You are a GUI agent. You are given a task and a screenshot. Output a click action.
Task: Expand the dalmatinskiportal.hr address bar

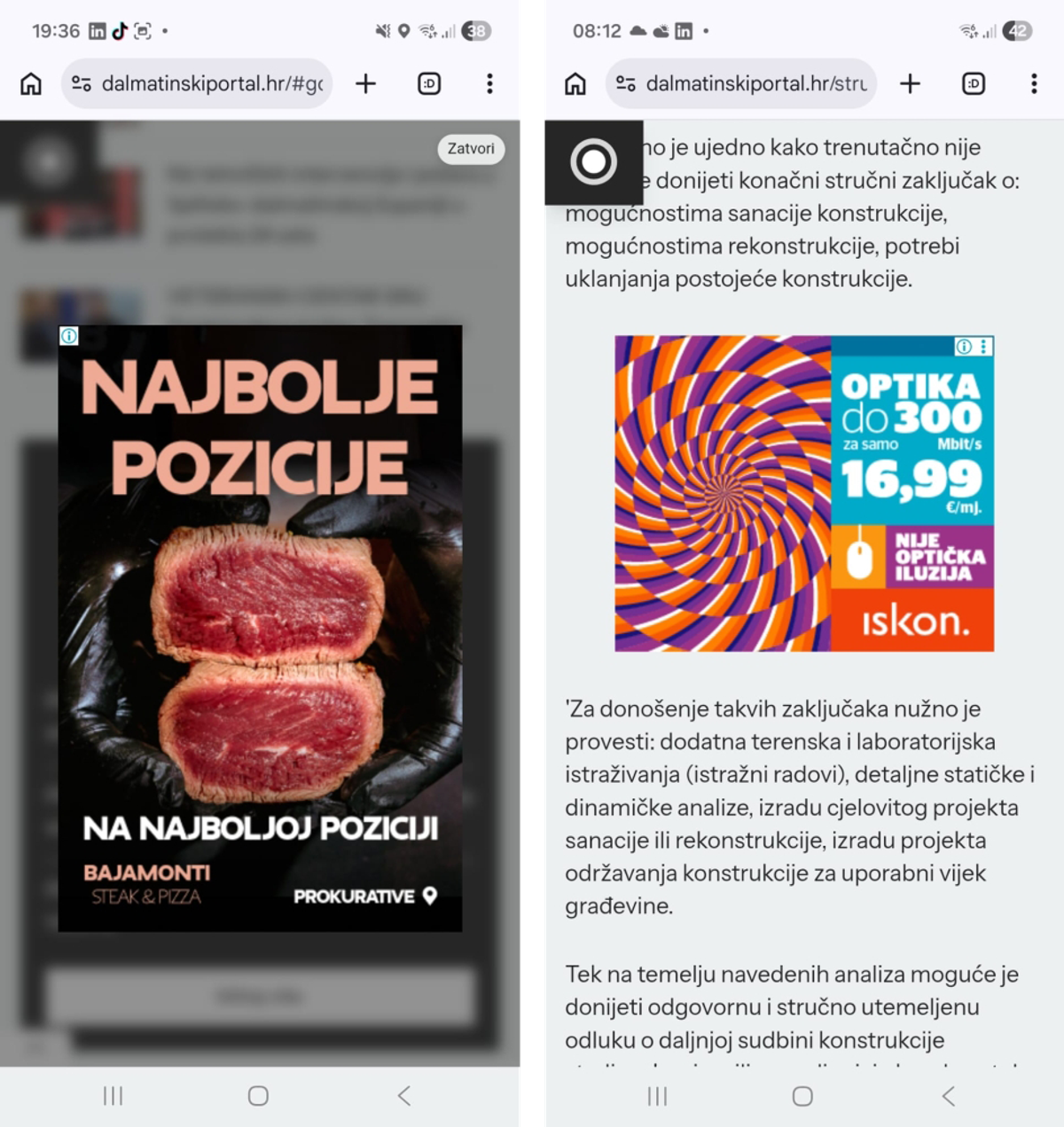[x=197, y=83]
